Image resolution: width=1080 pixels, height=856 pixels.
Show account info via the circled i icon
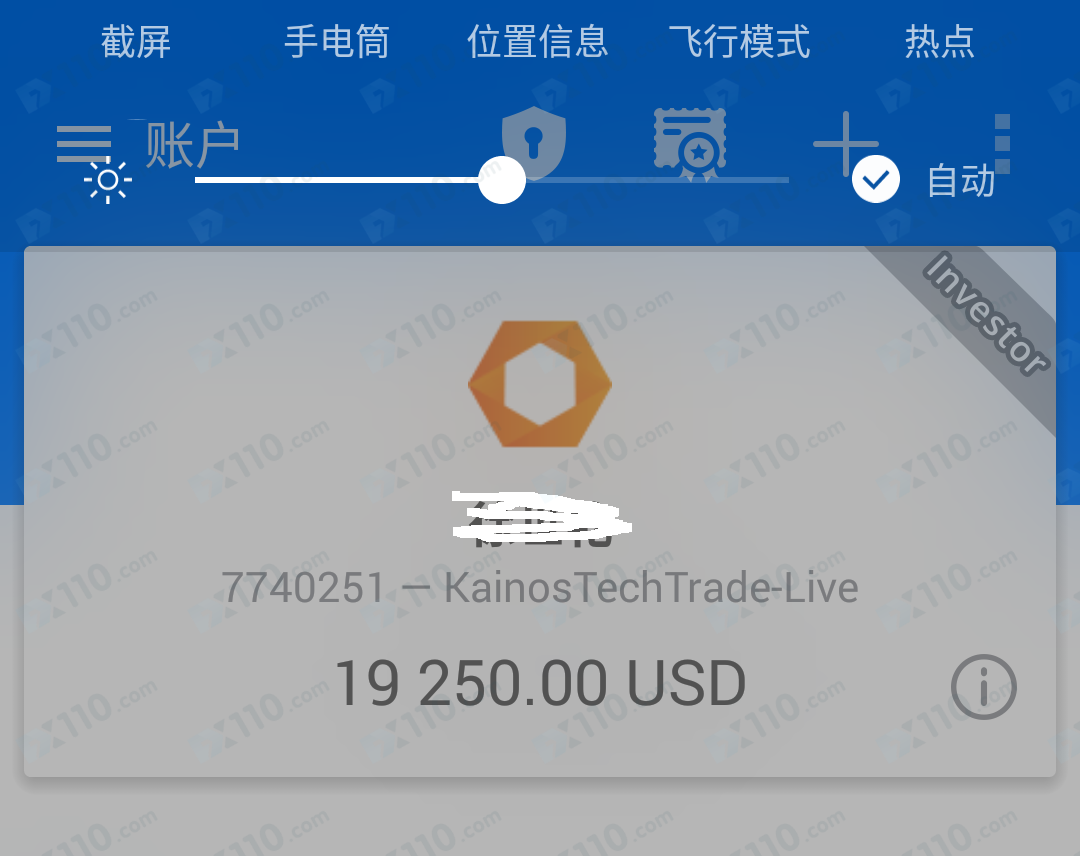click(x=983, y=687)
